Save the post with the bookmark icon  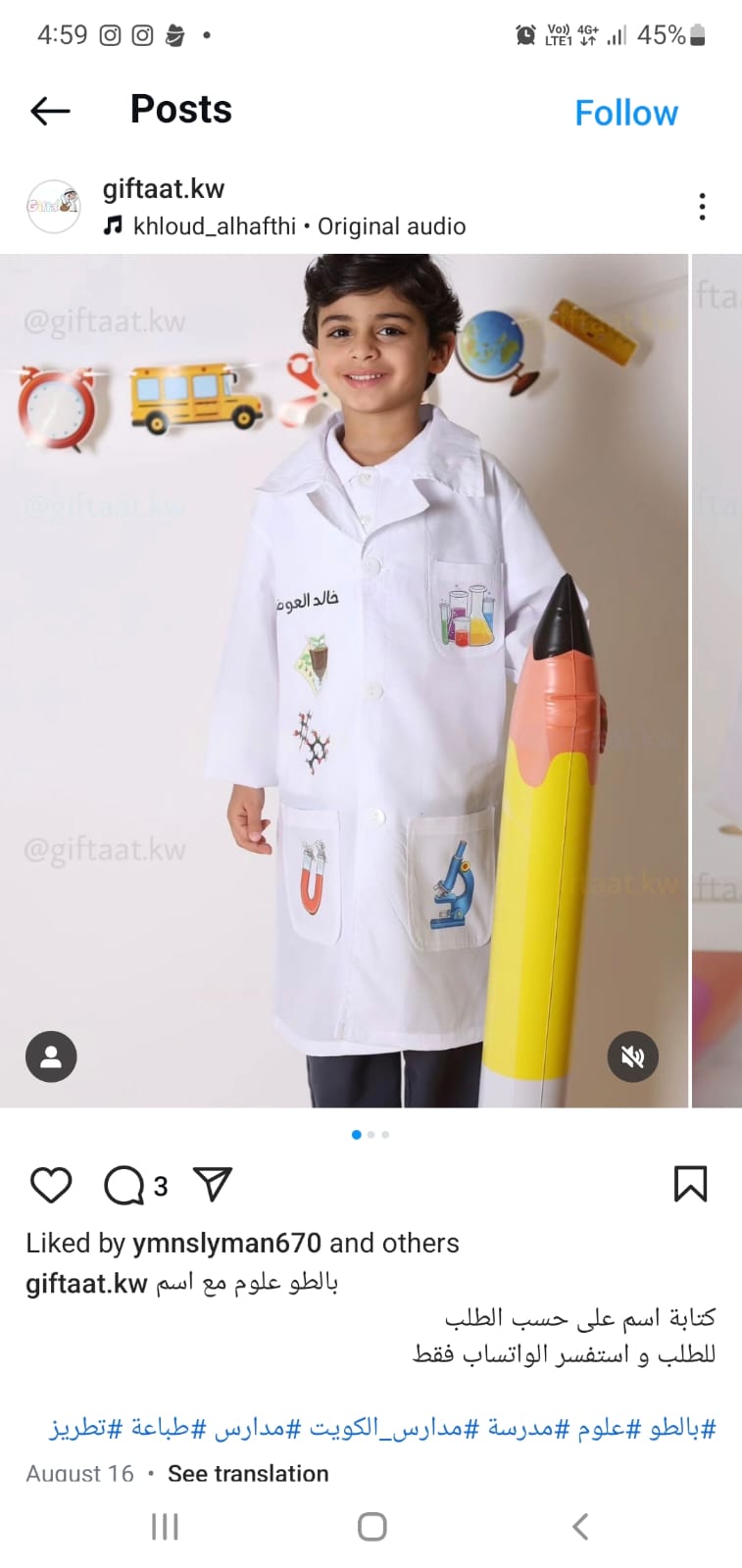[x=690, y=1184]
